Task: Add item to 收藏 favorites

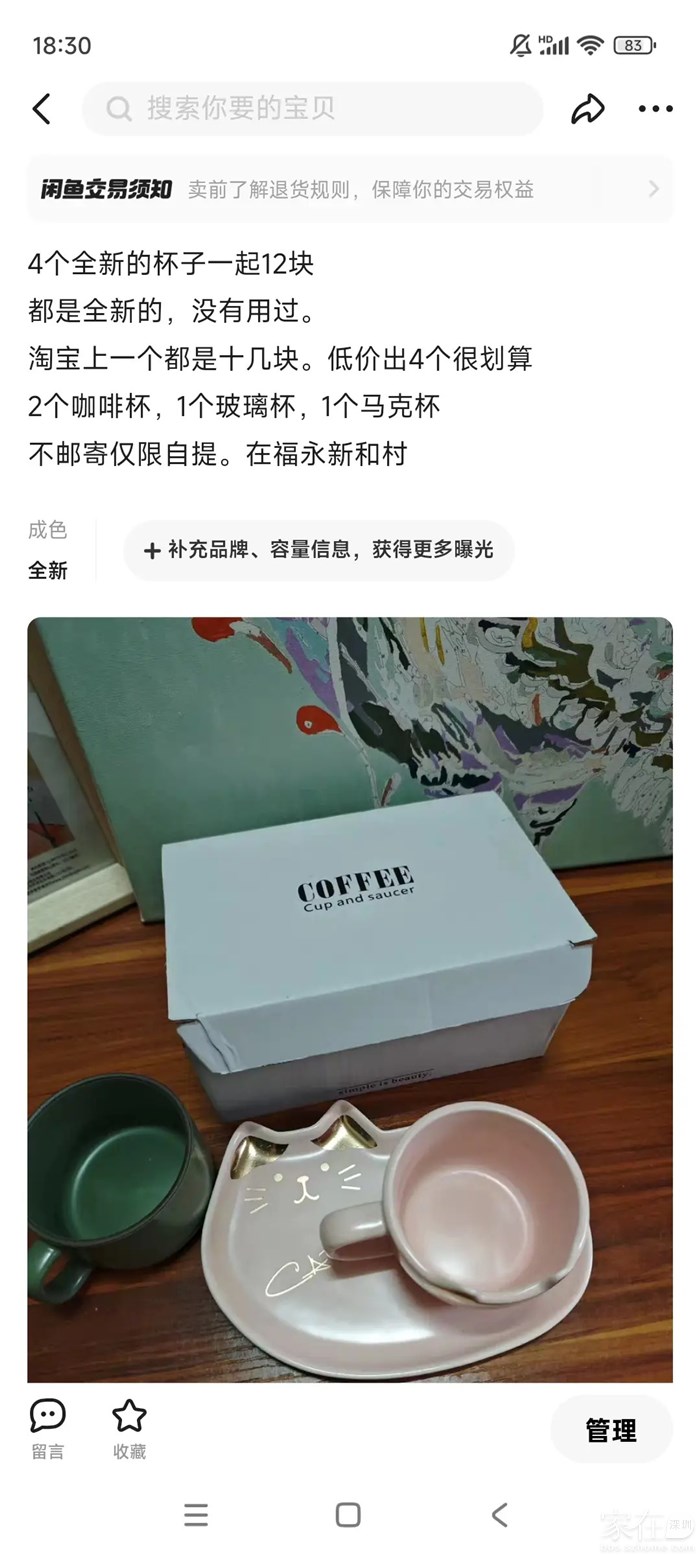Action: 129,1430
